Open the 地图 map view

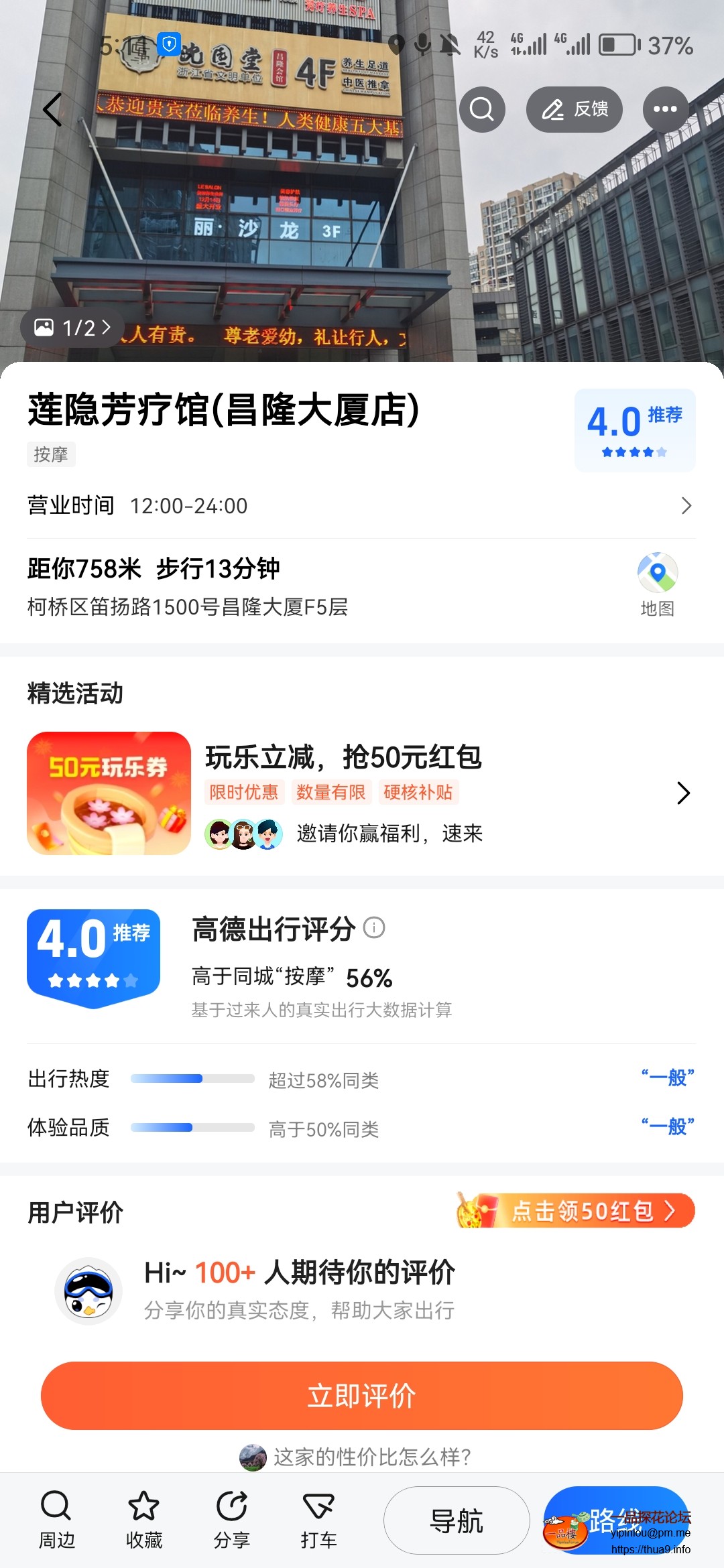pos(657,584)
